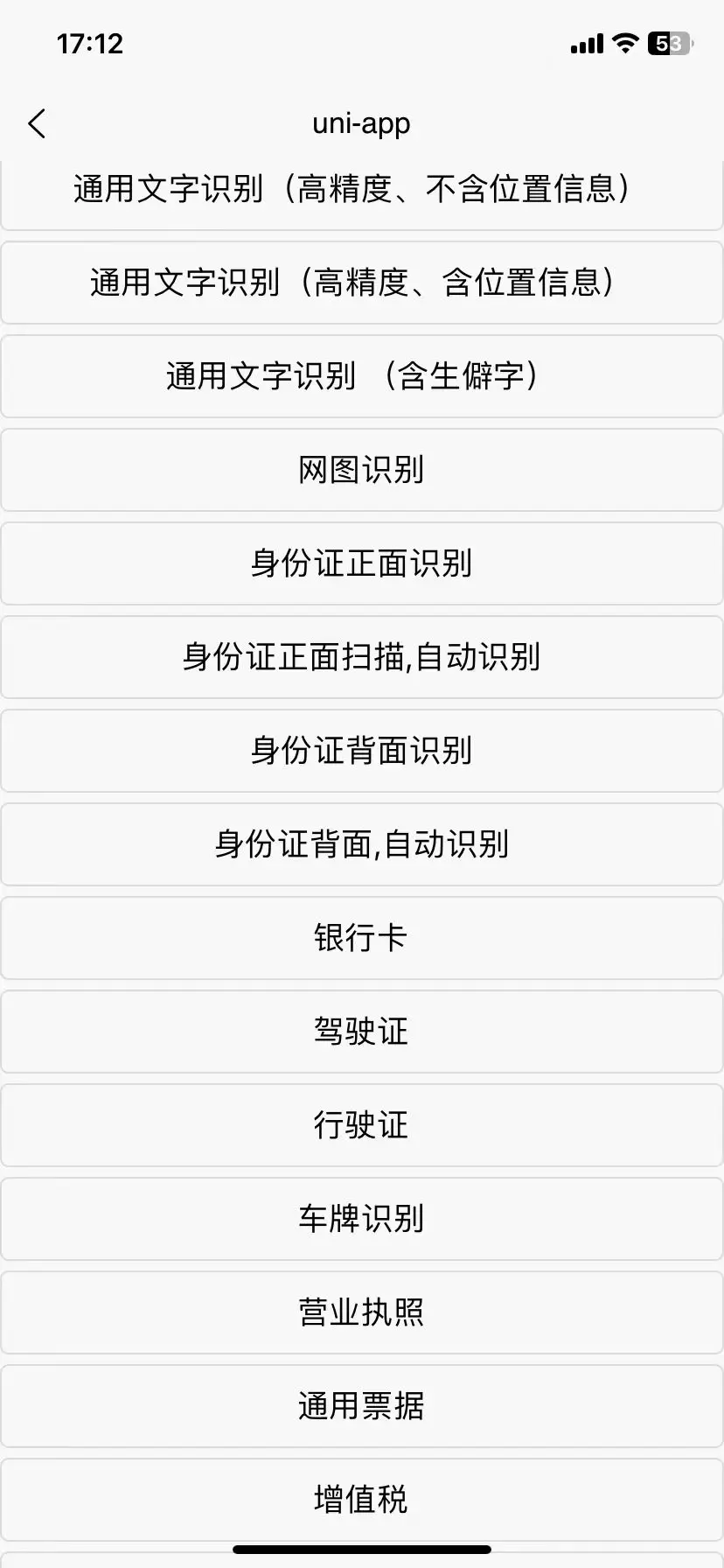Go back using the top-left arrow
Image resolution: width=724 pixels, height=1568 pixels.
37,124
